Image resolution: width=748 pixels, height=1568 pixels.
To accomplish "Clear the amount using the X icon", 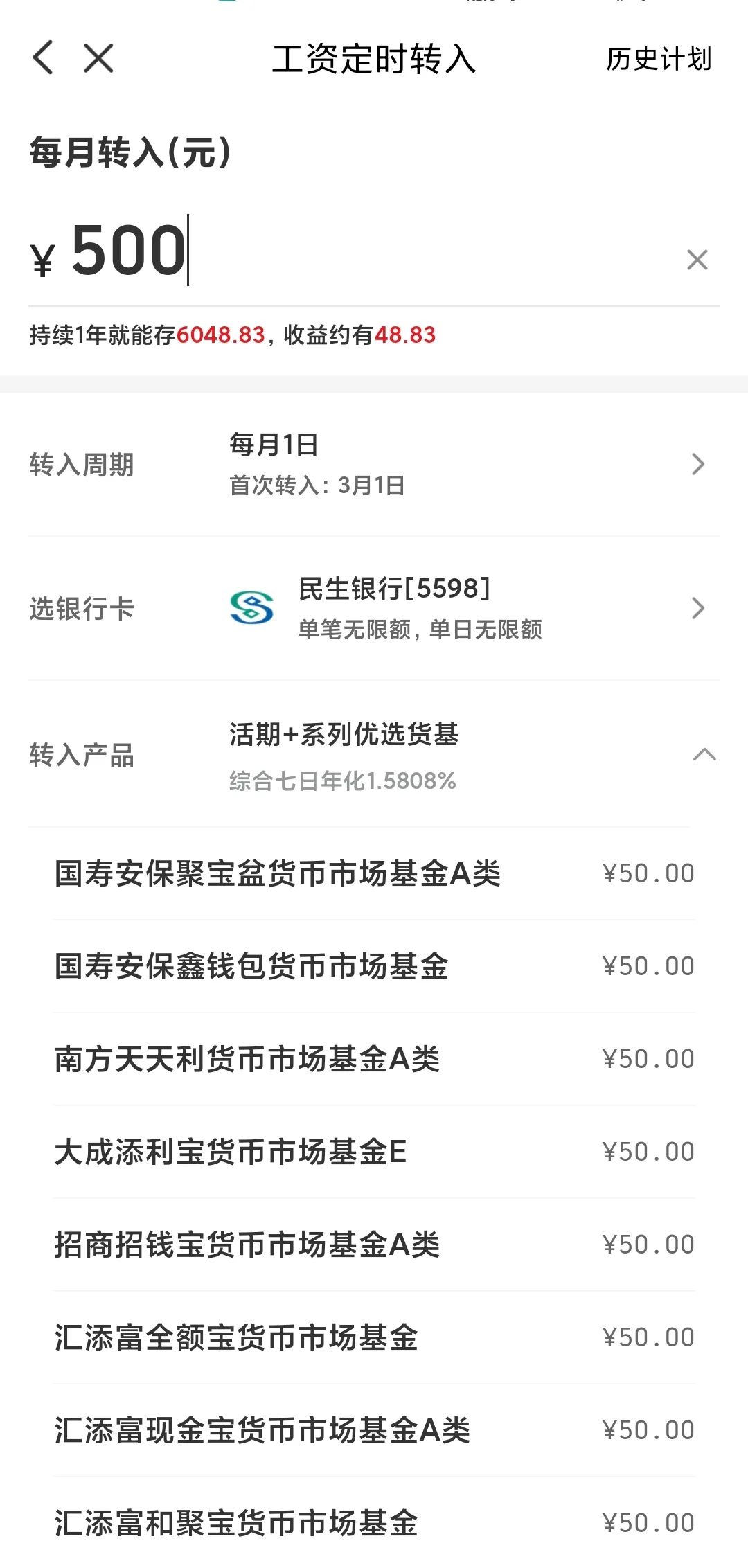I will tap(697, 260).
